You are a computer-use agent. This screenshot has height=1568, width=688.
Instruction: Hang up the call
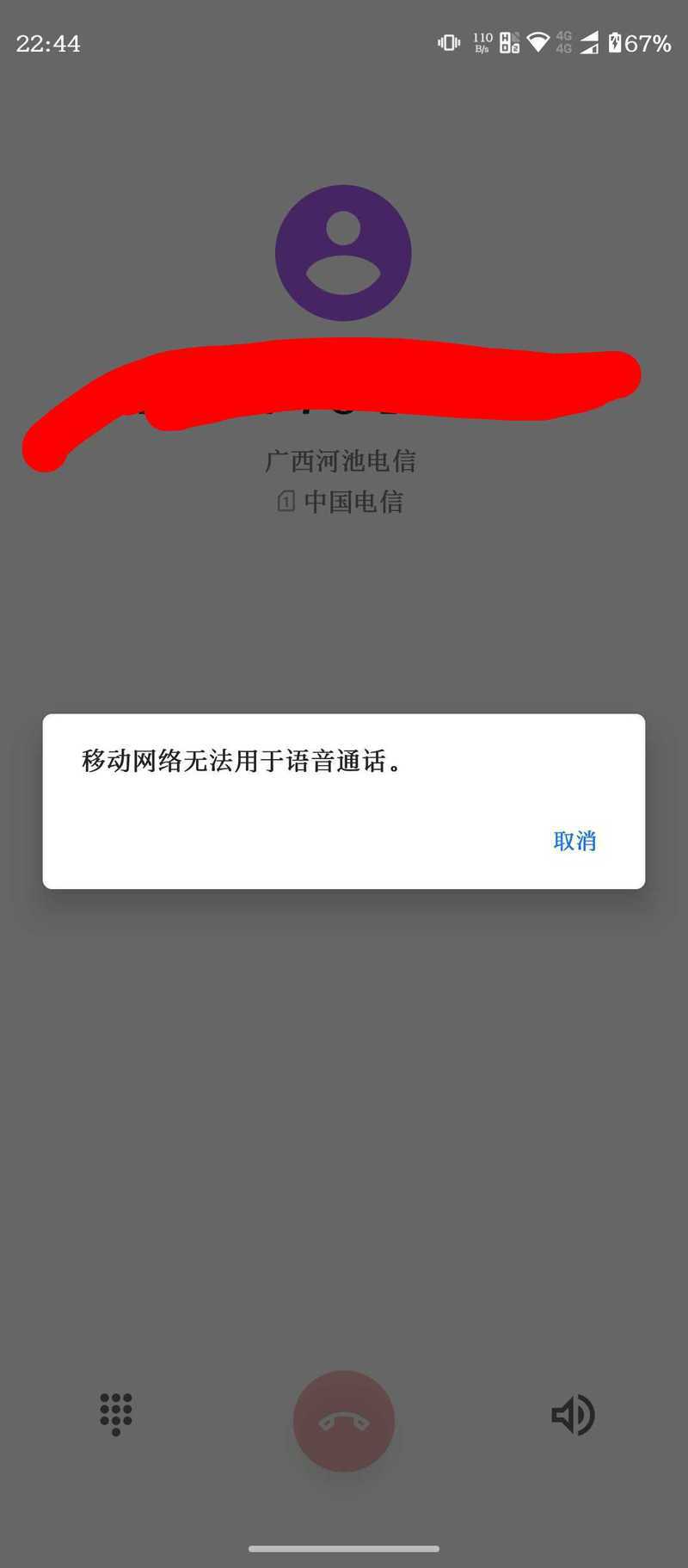click(344, 1421)
